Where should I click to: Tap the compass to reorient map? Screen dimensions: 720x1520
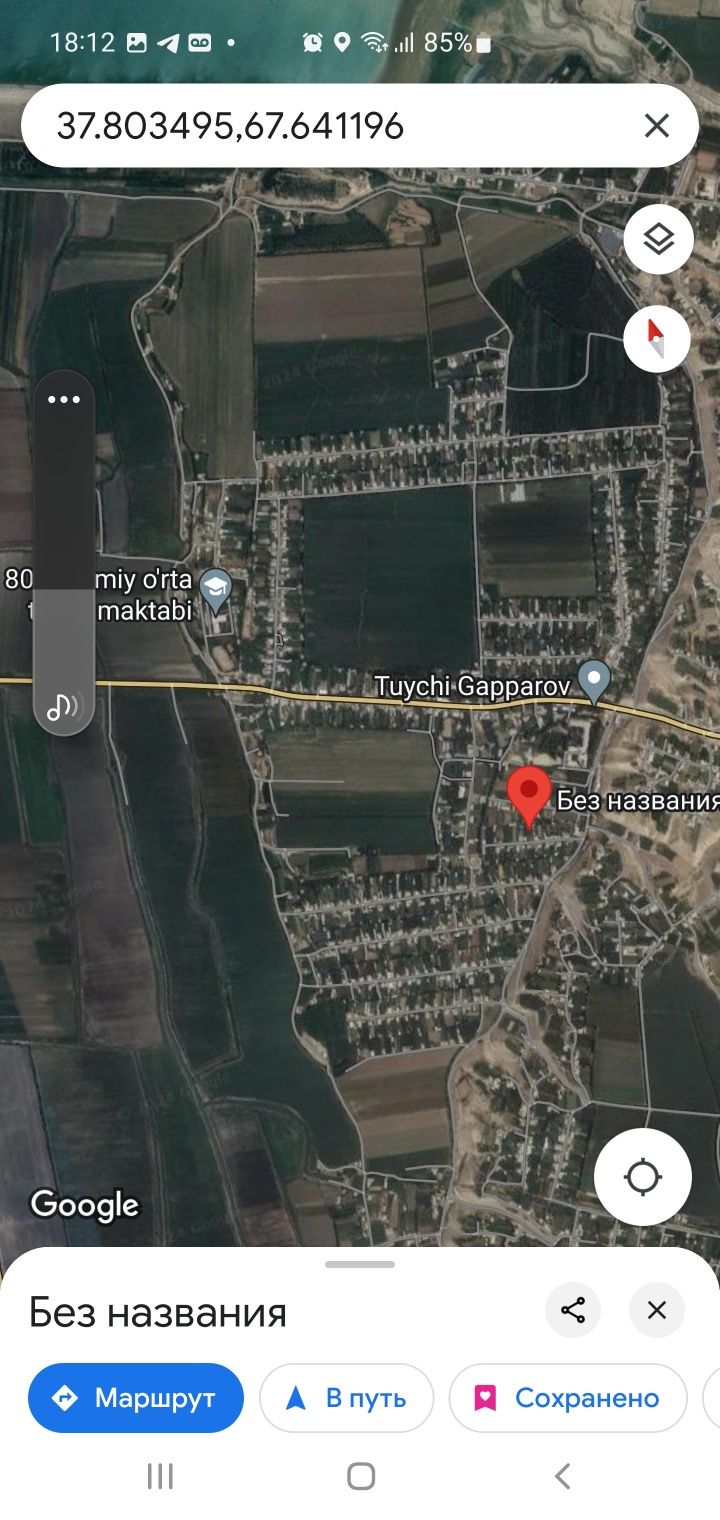pos(657,339)
